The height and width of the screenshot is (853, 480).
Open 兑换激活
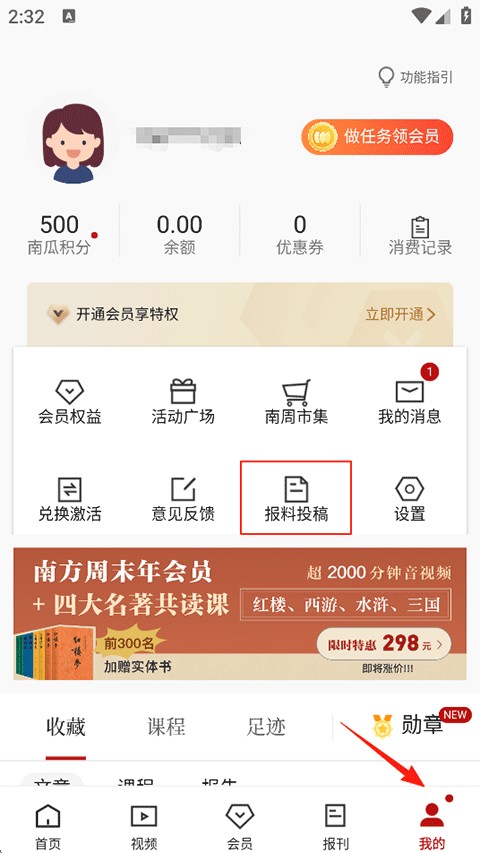(x=70, y=499)
